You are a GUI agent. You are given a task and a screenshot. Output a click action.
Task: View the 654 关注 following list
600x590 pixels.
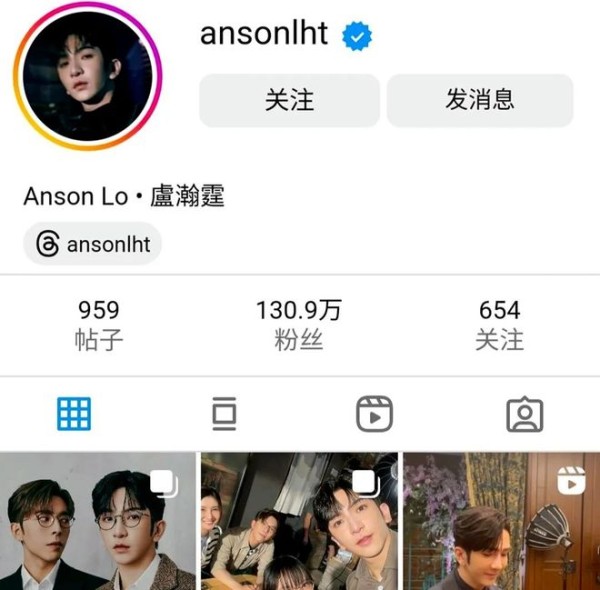[x=499, y=325]
